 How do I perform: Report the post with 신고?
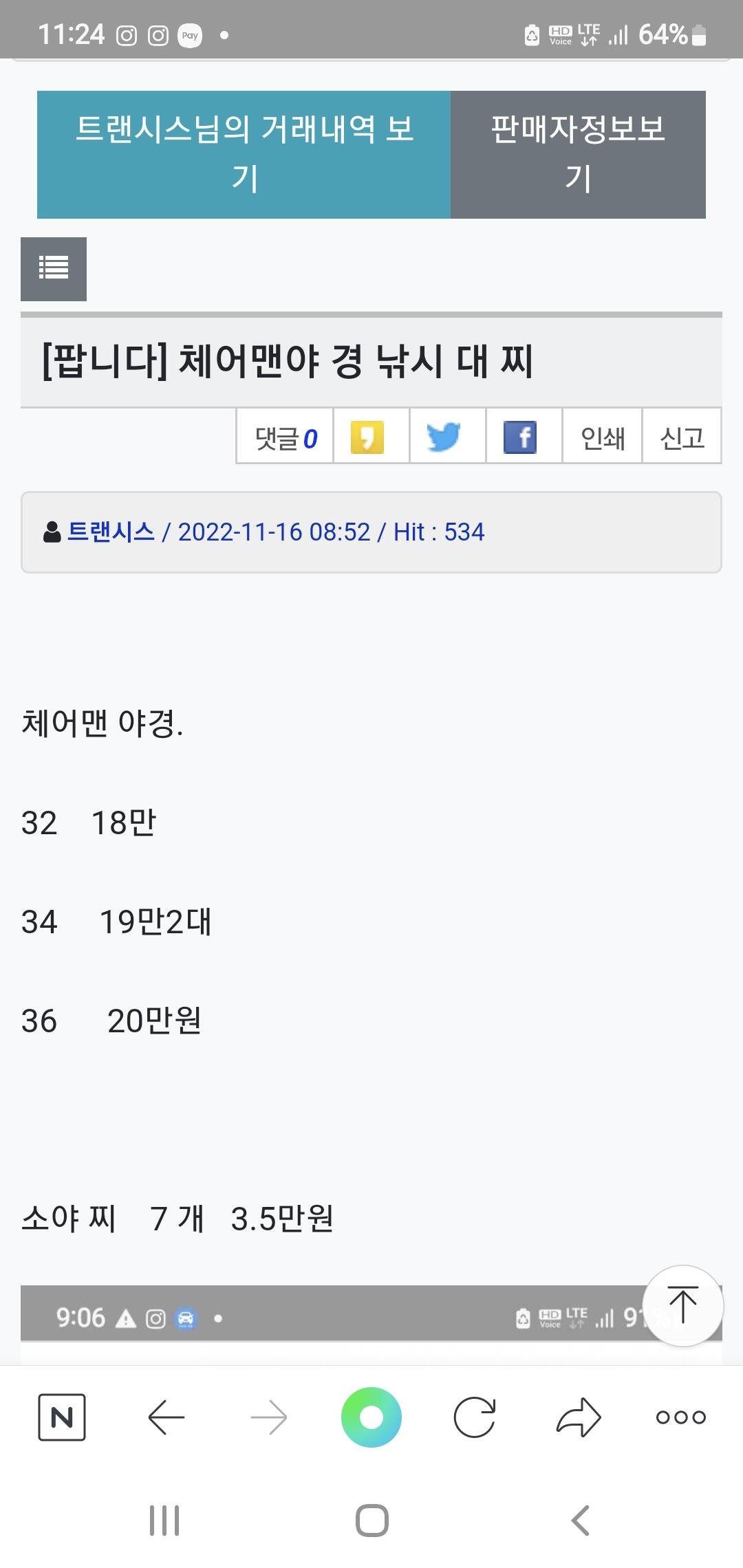(x=682, y=437)
